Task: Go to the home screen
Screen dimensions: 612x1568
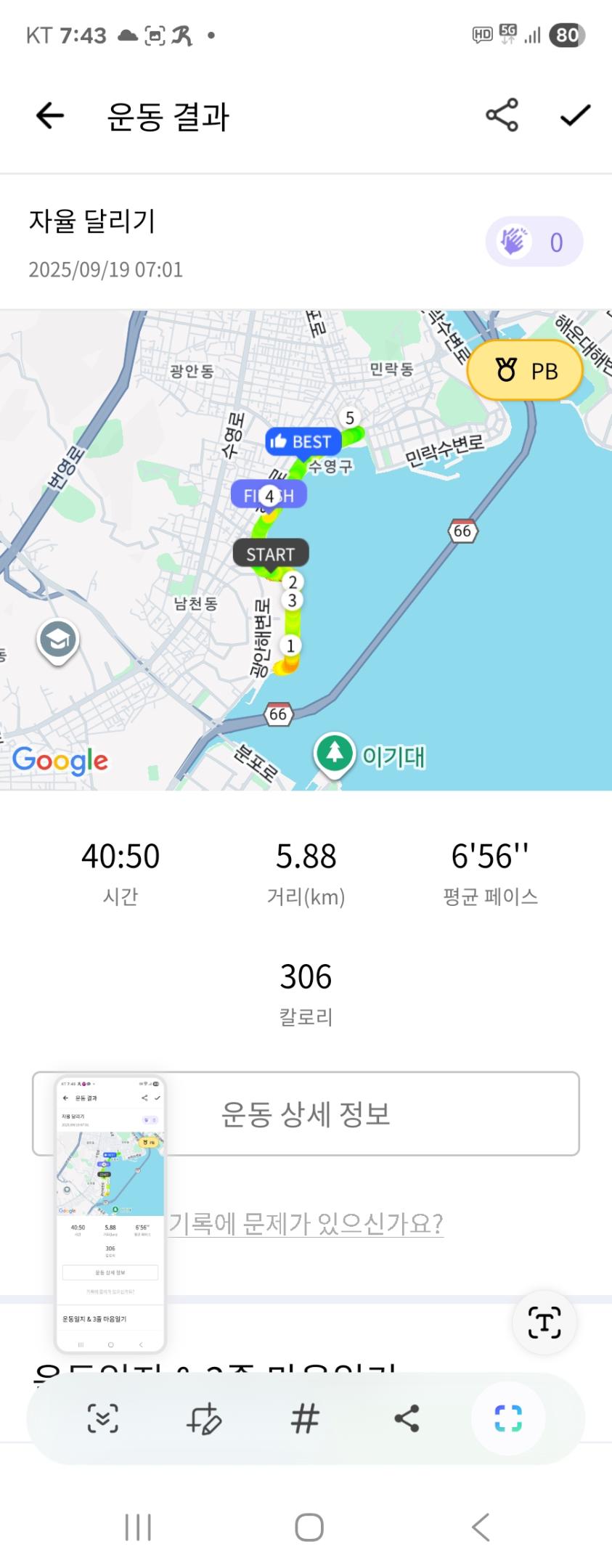Action: pyautogui.click(x=309, y=1527)
